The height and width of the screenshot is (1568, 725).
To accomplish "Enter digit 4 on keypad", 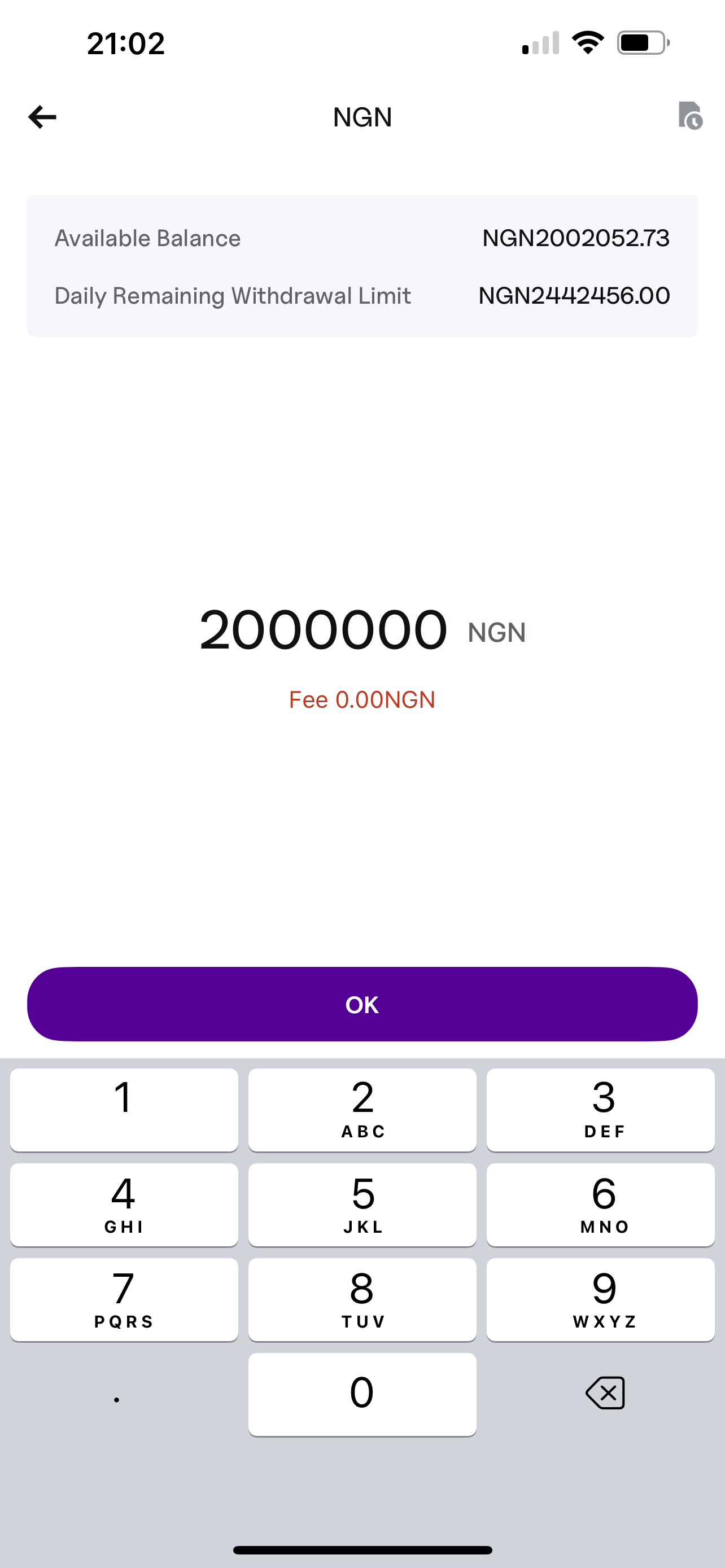I will click(x=124, y=1204).
